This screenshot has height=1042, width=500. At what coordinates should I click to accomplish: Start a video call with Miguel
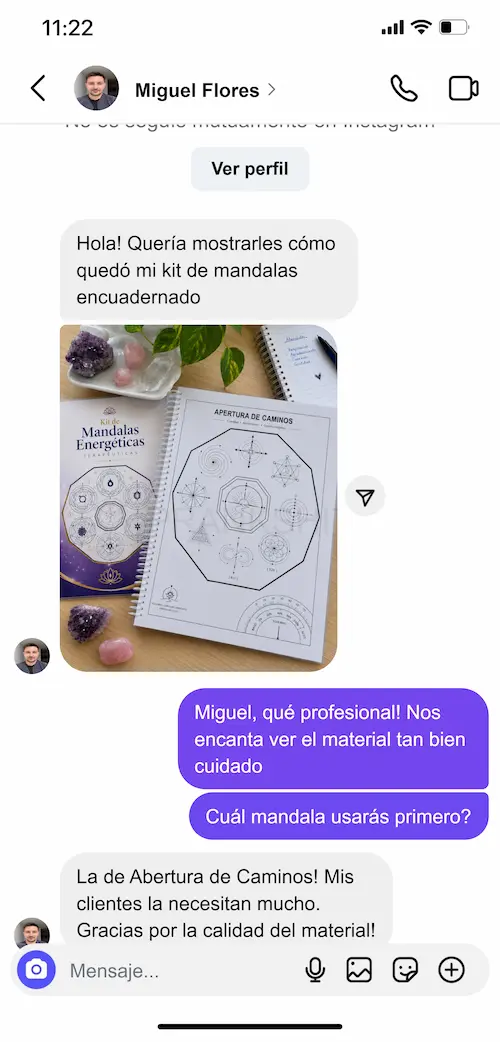point(463,88)
